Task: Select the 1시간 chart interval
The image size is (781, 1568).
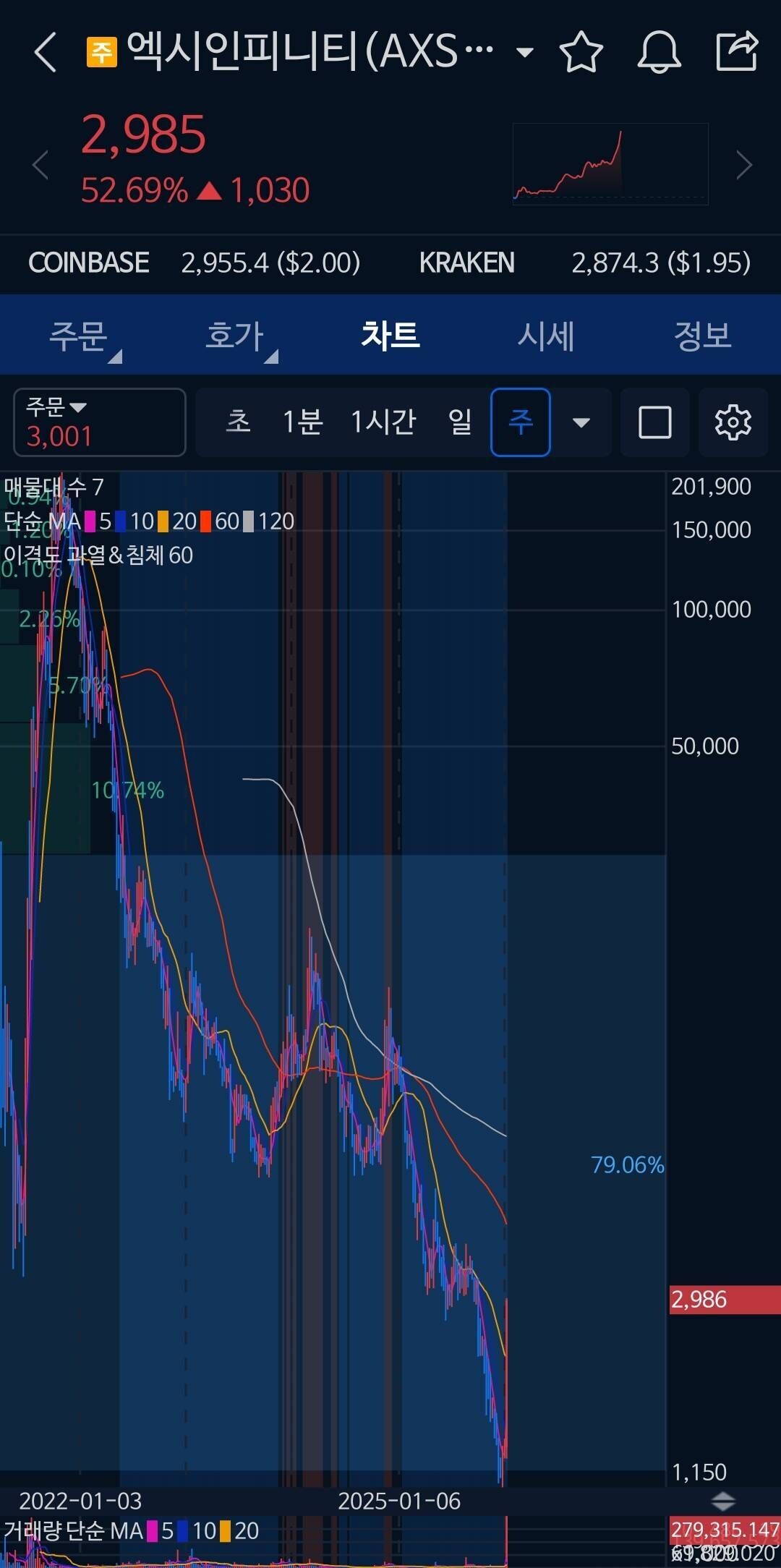Action: (x=383, y=422)
